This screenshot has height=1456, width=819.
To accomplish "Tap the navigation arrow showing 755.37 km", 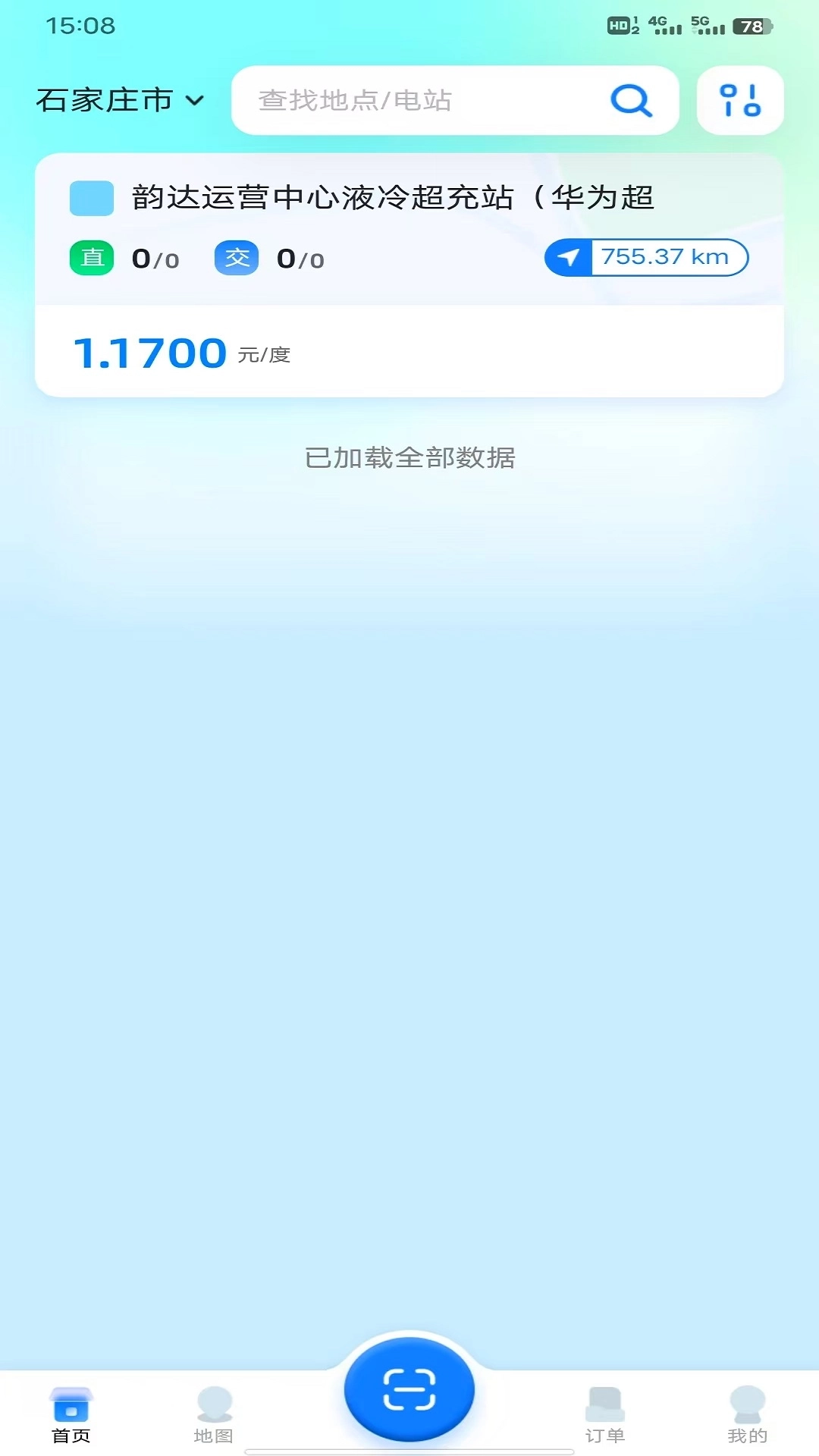I will (570, 257).
